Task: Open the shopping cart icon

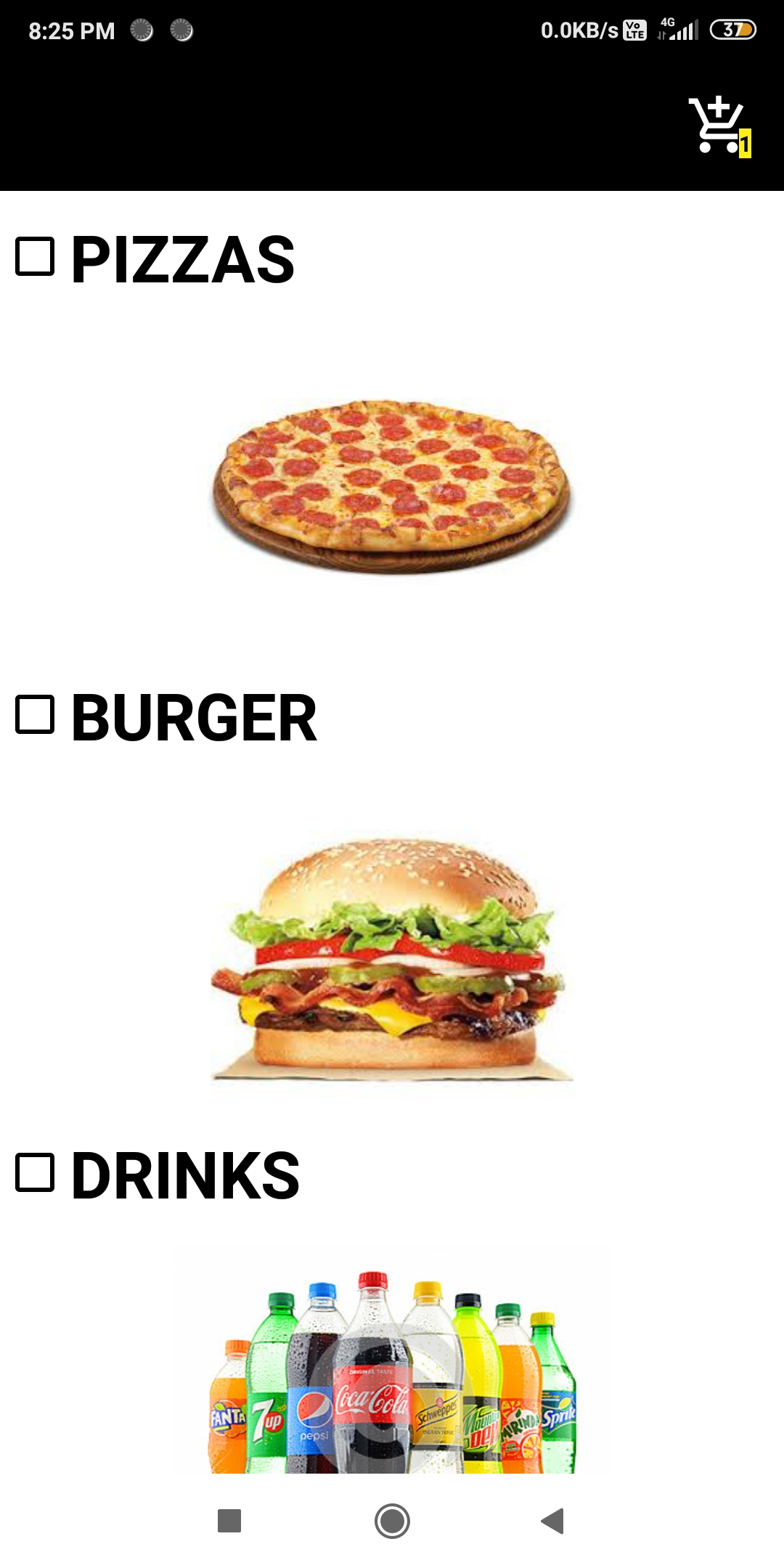Action: pyautogui.click(x=719, y=126)
